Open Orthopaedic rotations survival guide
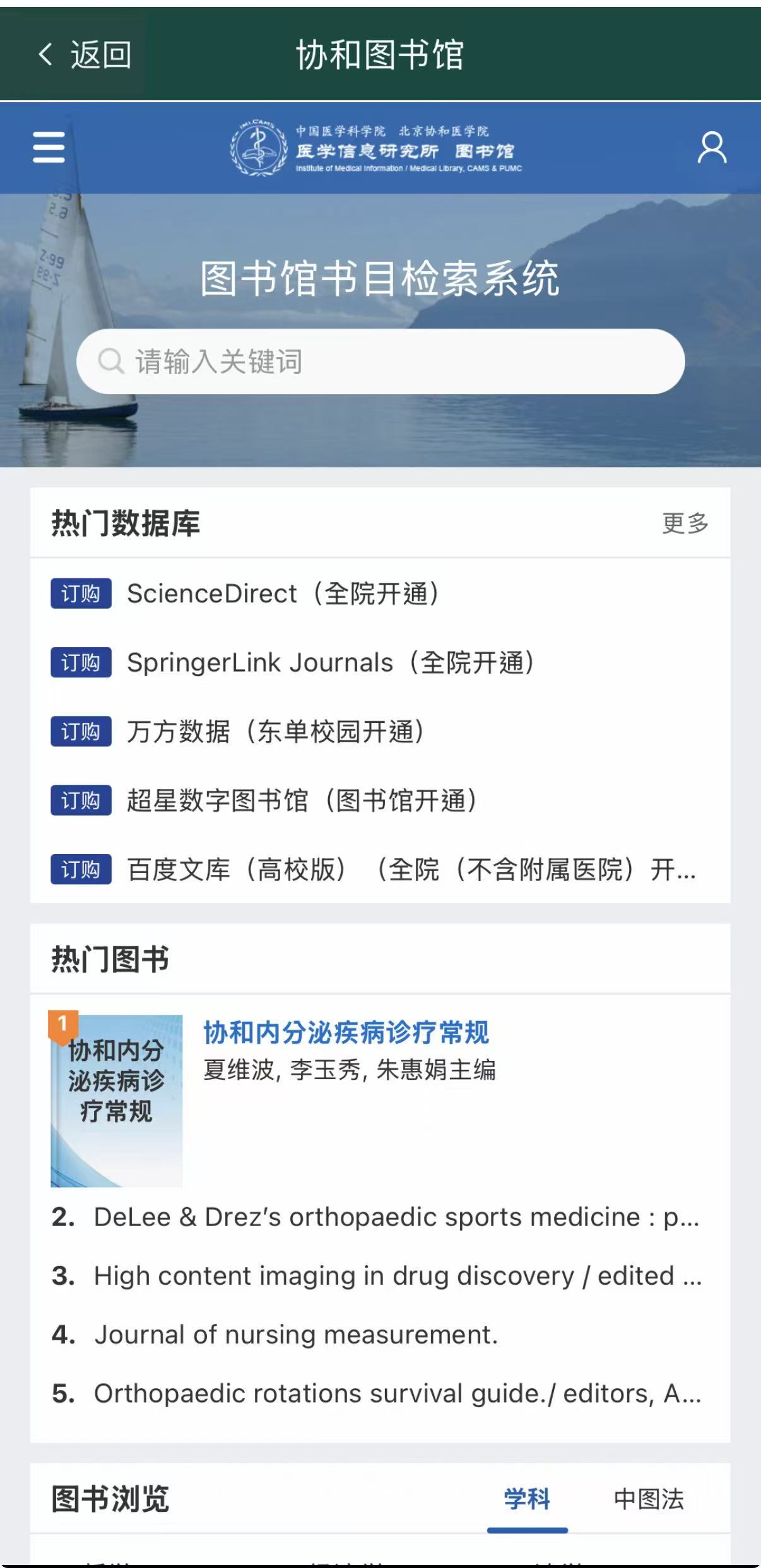 [x=396, y=1393]
